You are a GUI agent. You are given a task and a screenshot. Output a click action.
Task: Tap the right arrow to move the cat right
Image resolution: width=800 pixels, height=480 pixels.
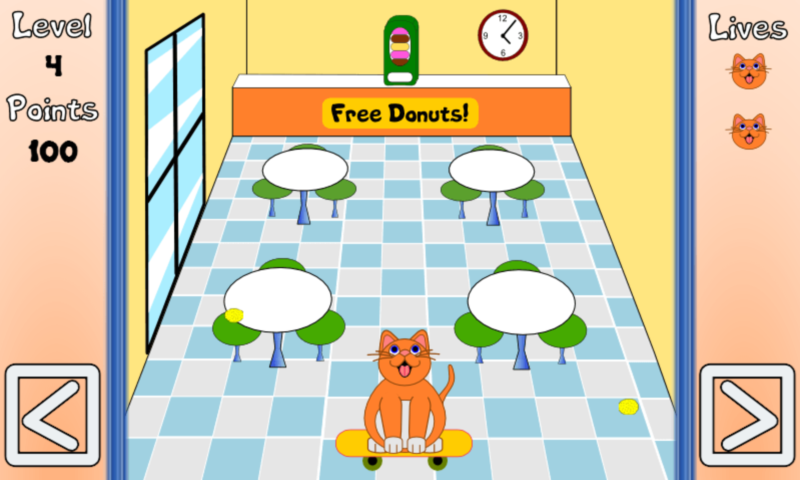click(x=746, y=415)
